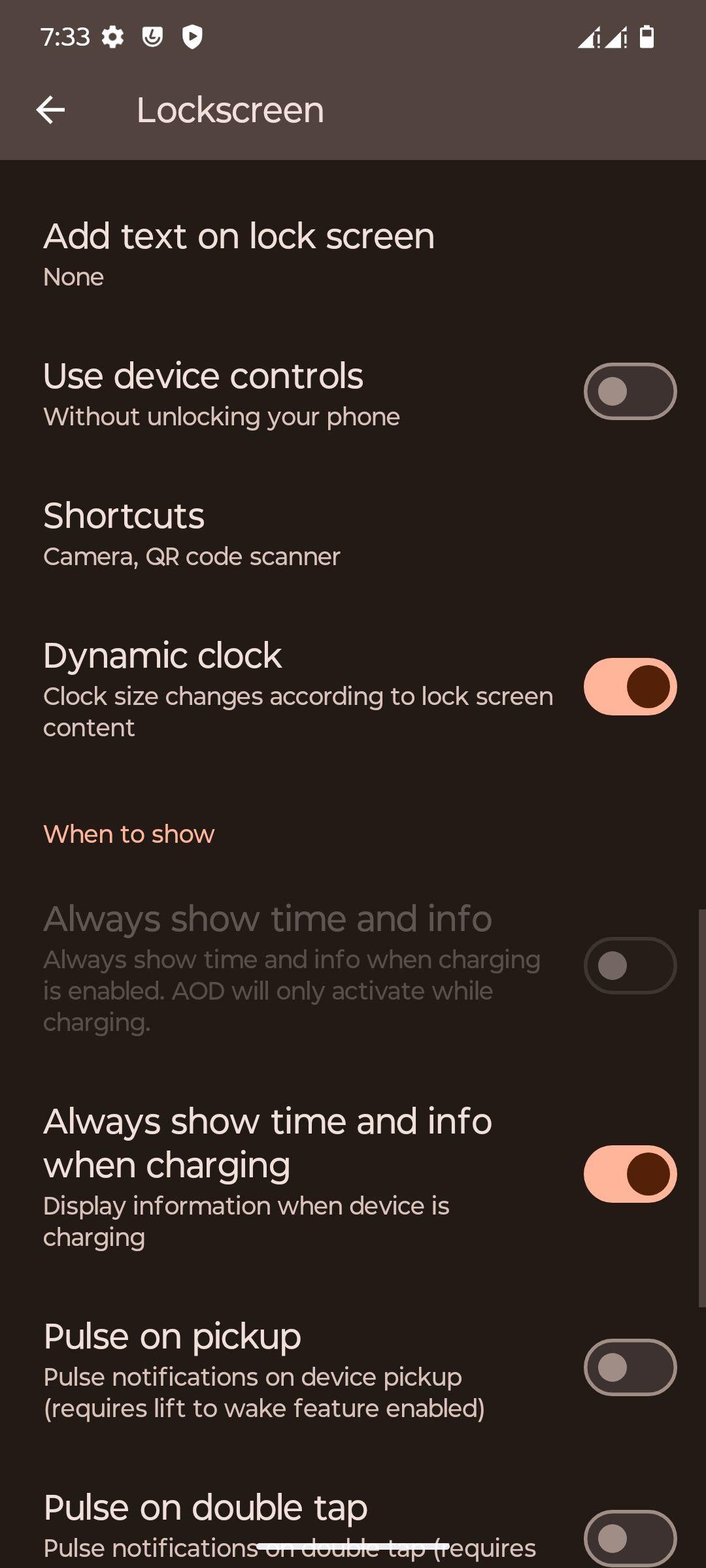Open Shortcuts settings row
Viewport: 706px width, 1568px height.
(353, 533)
